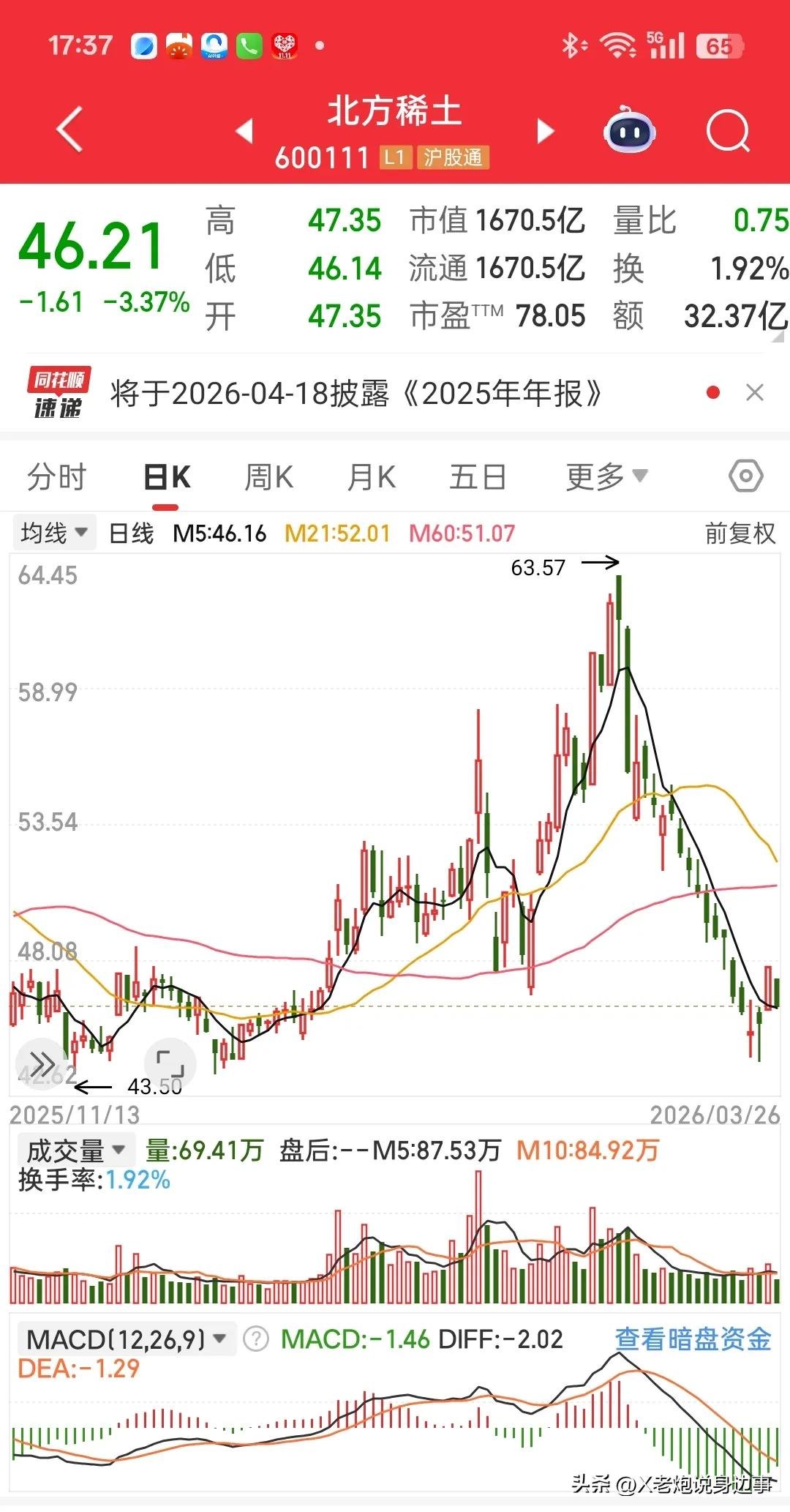This screenshot has height=1512, width=790.
Task: Navigate to next stock with right arrow
Action: (544, 129)
